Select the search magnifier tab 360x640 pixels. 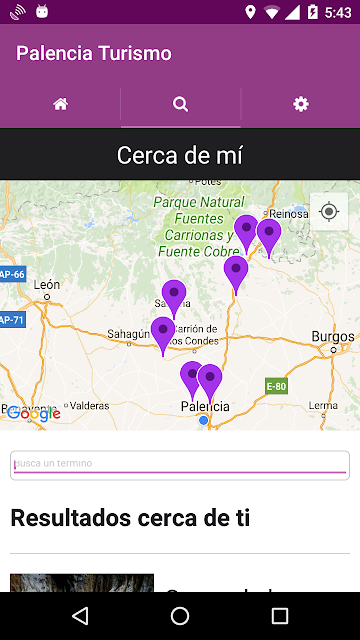coord(180,104)
